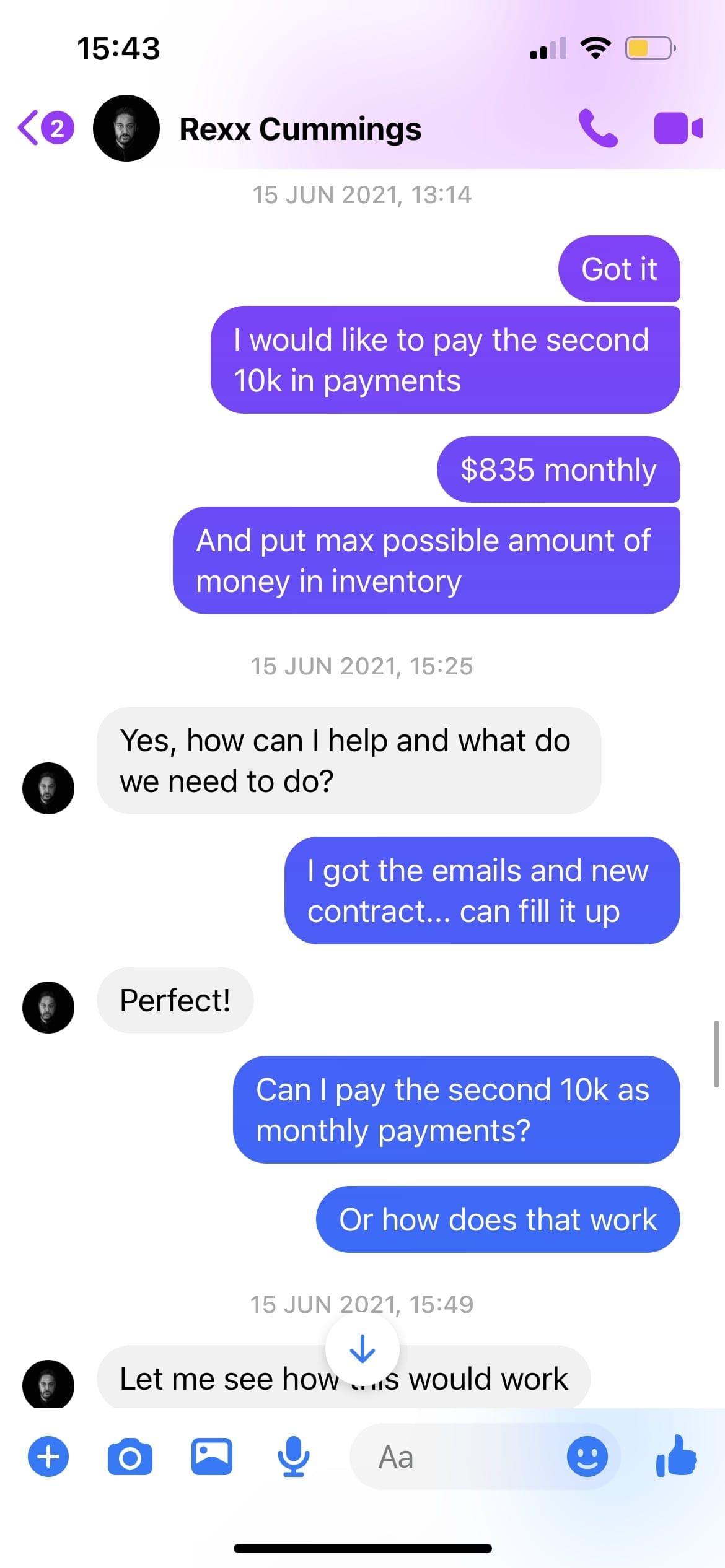This screenshot has height=1568, width=725.
Task: Open the emoji picker
Action: click(587, 1457)
